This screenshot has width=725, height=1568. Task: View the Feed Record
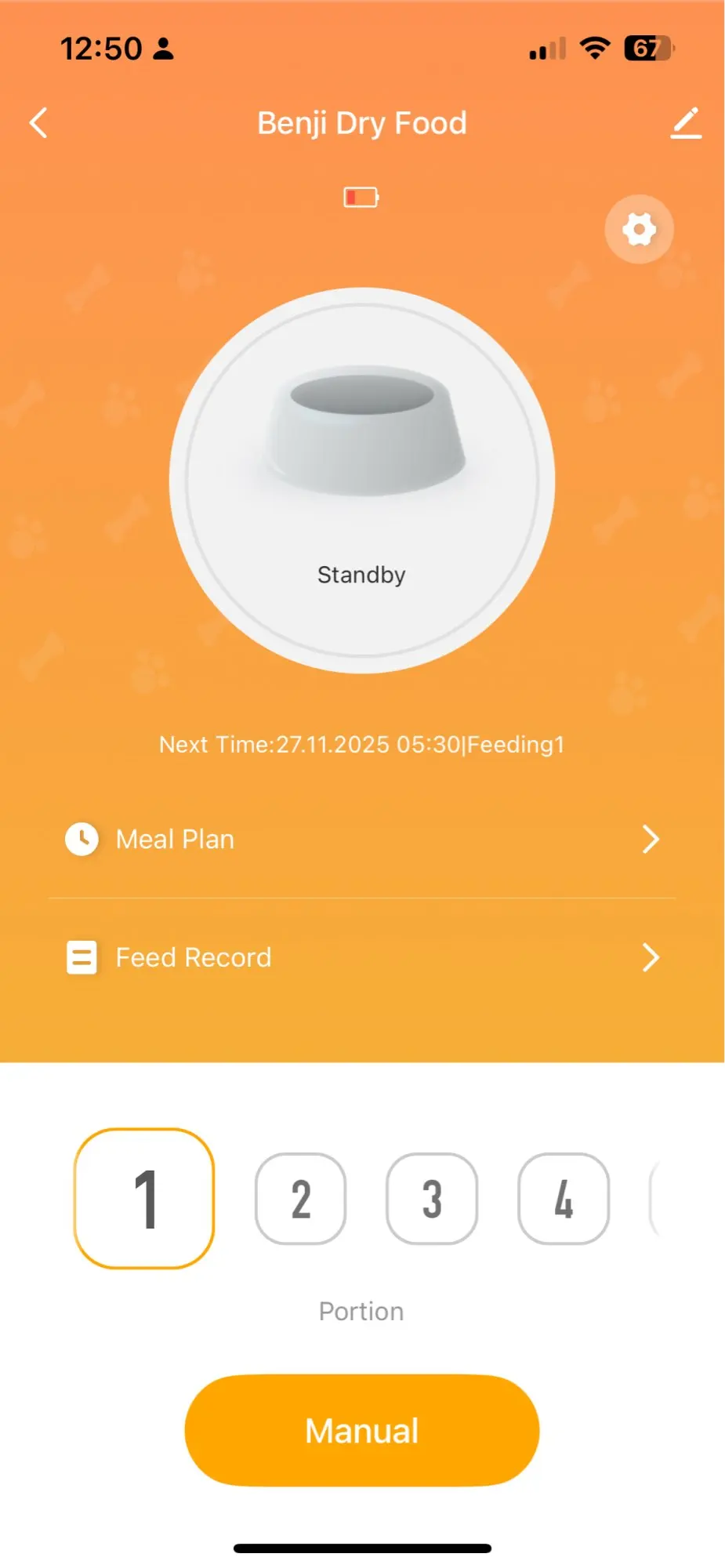click(361, 957)
